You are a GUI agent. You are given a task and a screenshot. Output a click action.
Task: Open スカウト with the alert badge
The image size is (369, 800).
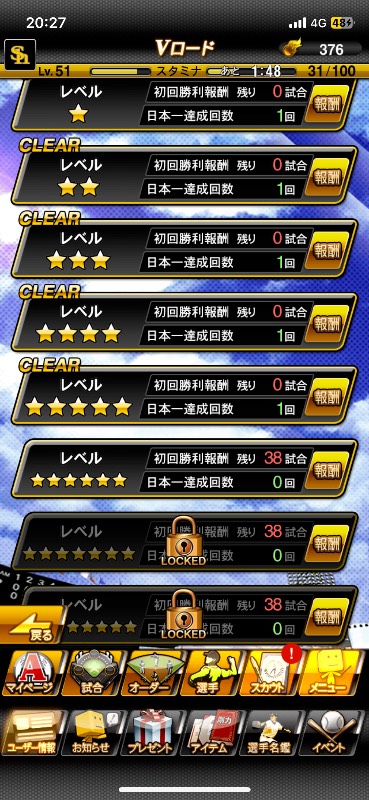270,673
